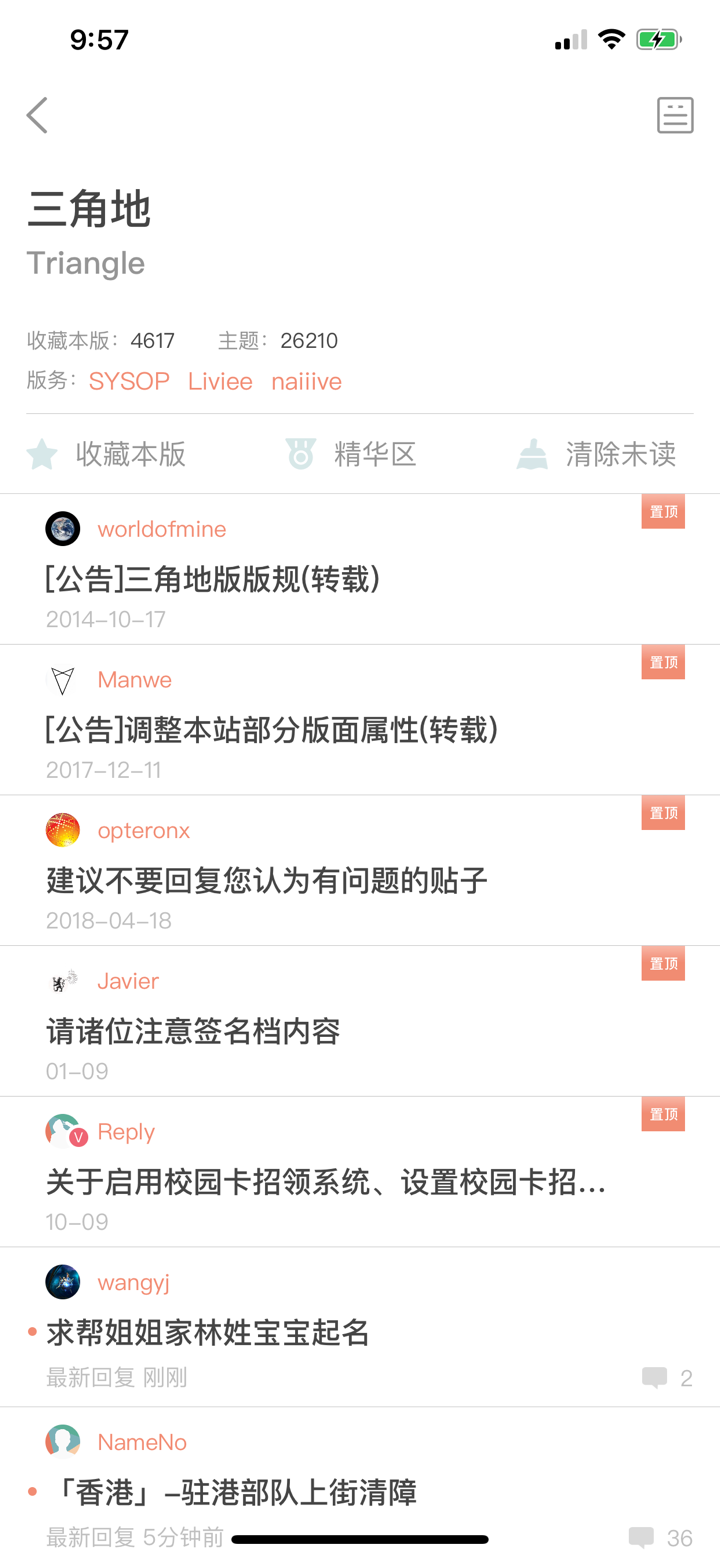Tap username opteronx
This screenshot has height=1558, width=720.
pyautogui.click(x=143, y=829)
